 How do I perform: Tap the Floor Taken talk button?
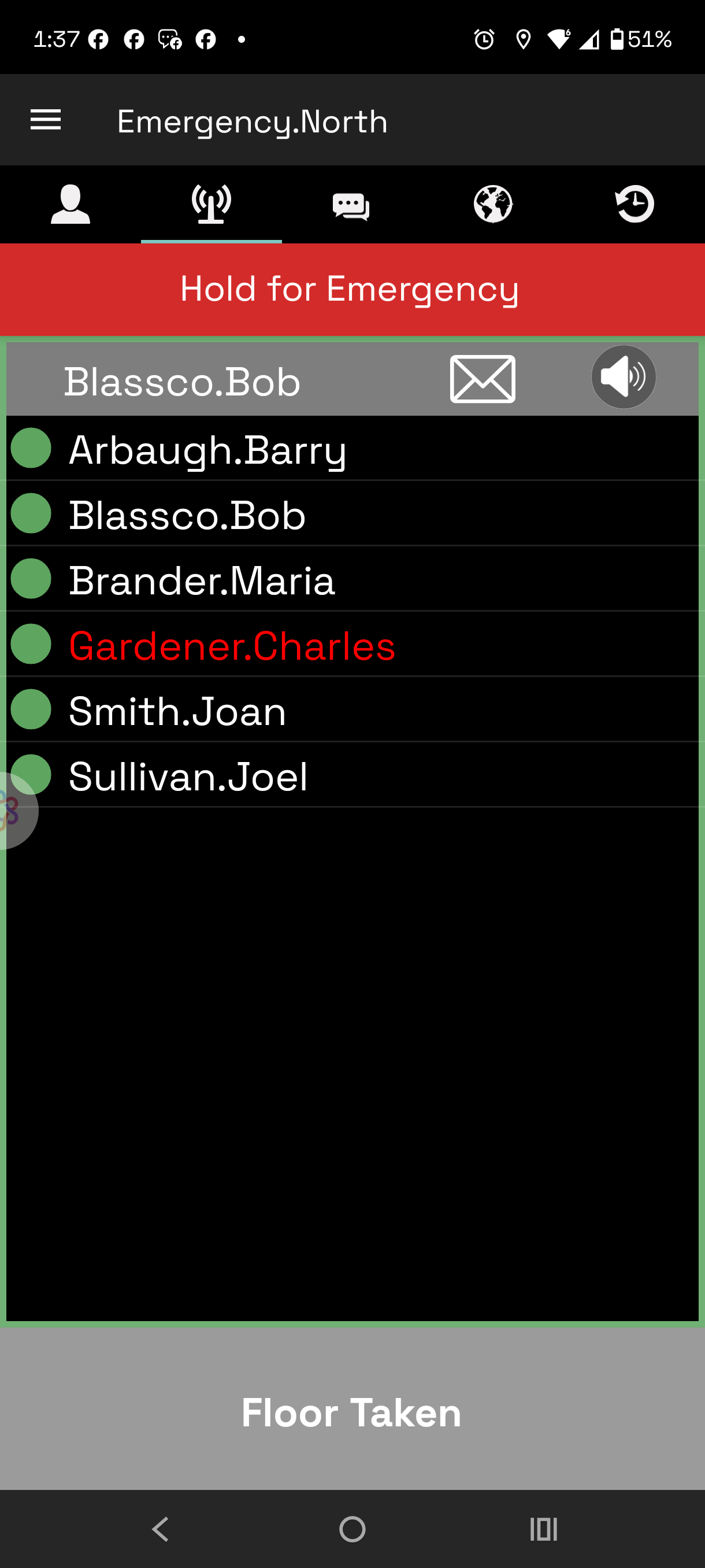[352, 1412]
